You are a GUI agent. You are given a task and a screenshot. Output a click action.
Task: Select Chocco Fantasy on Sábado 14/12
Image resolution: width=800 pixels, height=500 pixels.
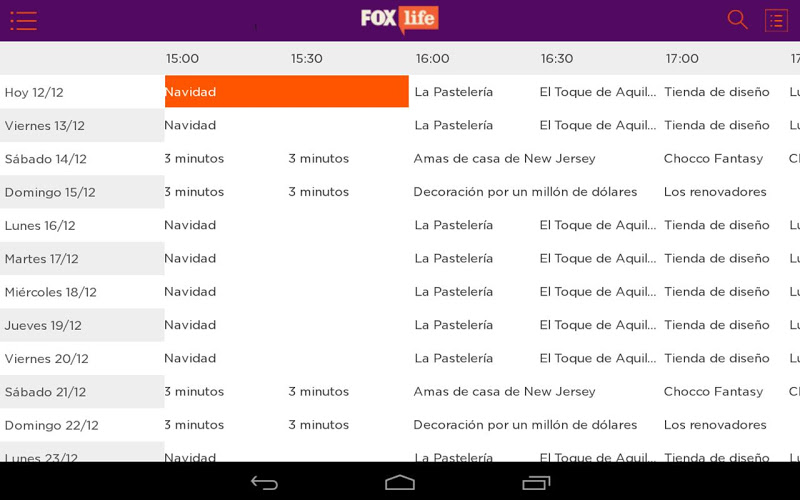713,158
